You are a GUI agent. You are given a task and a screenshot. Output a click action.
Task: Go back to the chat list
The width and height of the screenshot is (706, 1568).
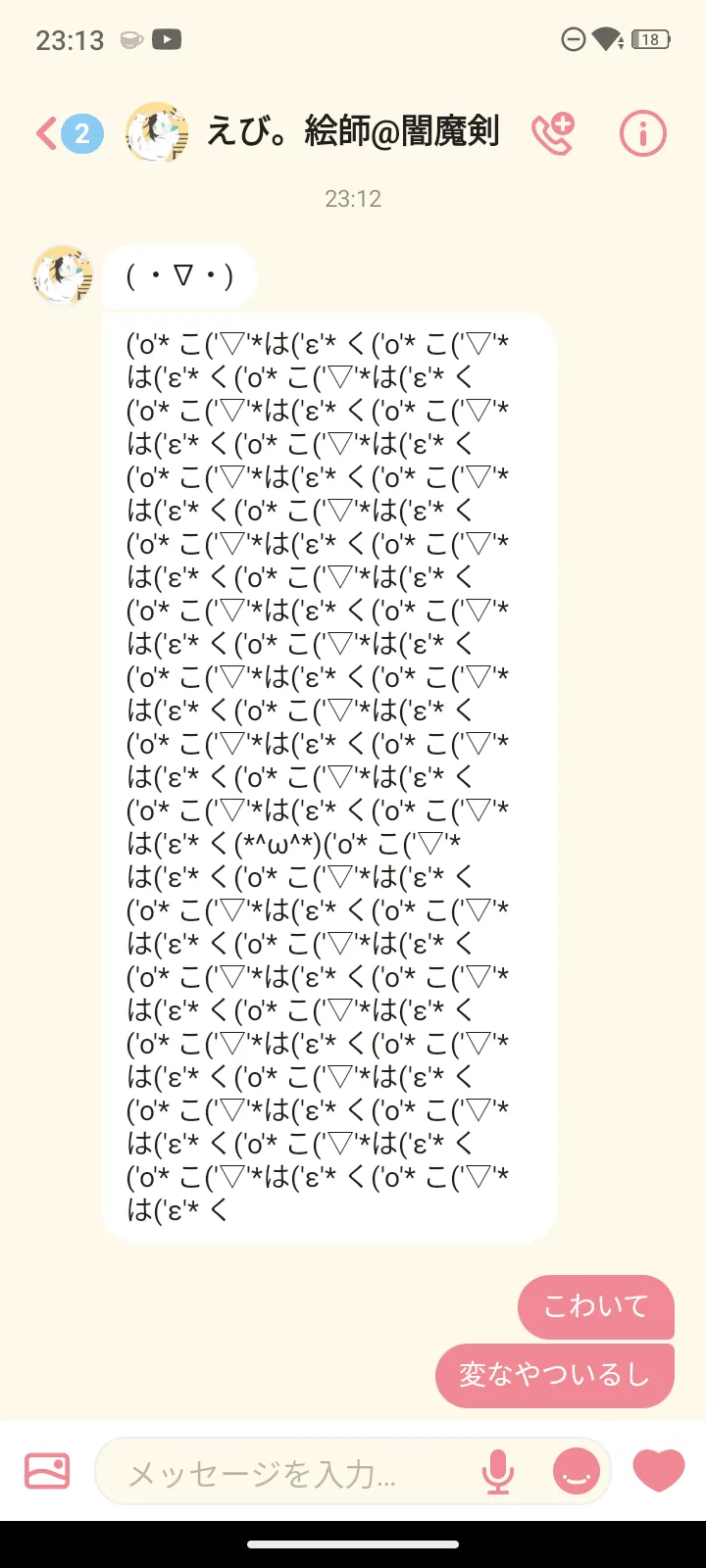(47, 133)
